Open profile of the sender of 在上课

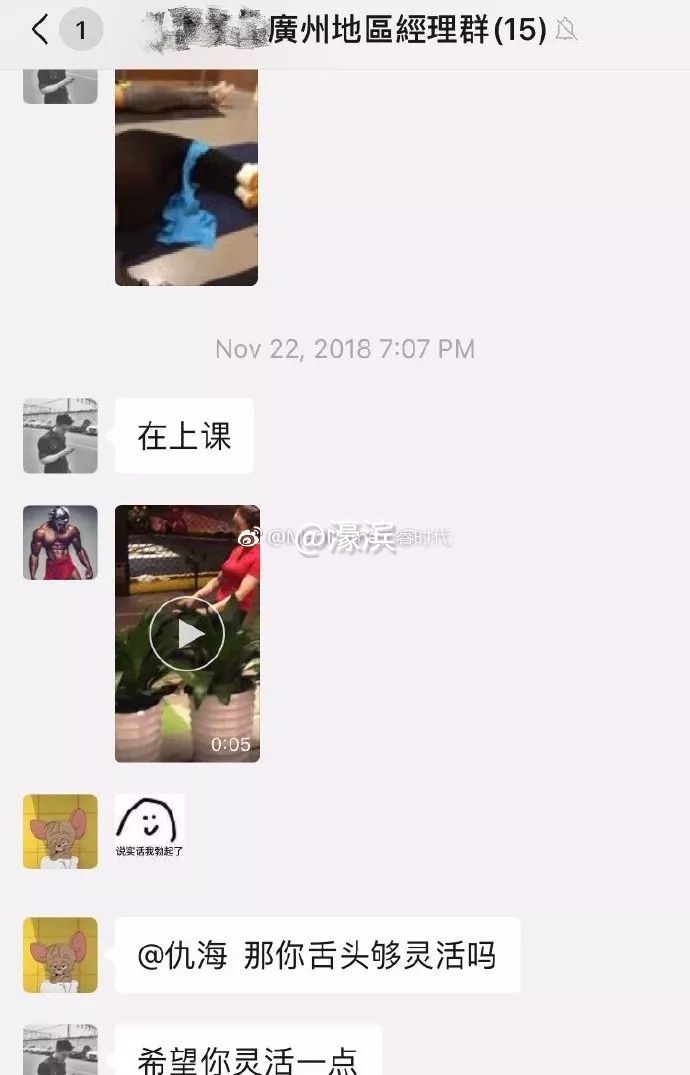(x=60, y=436)
